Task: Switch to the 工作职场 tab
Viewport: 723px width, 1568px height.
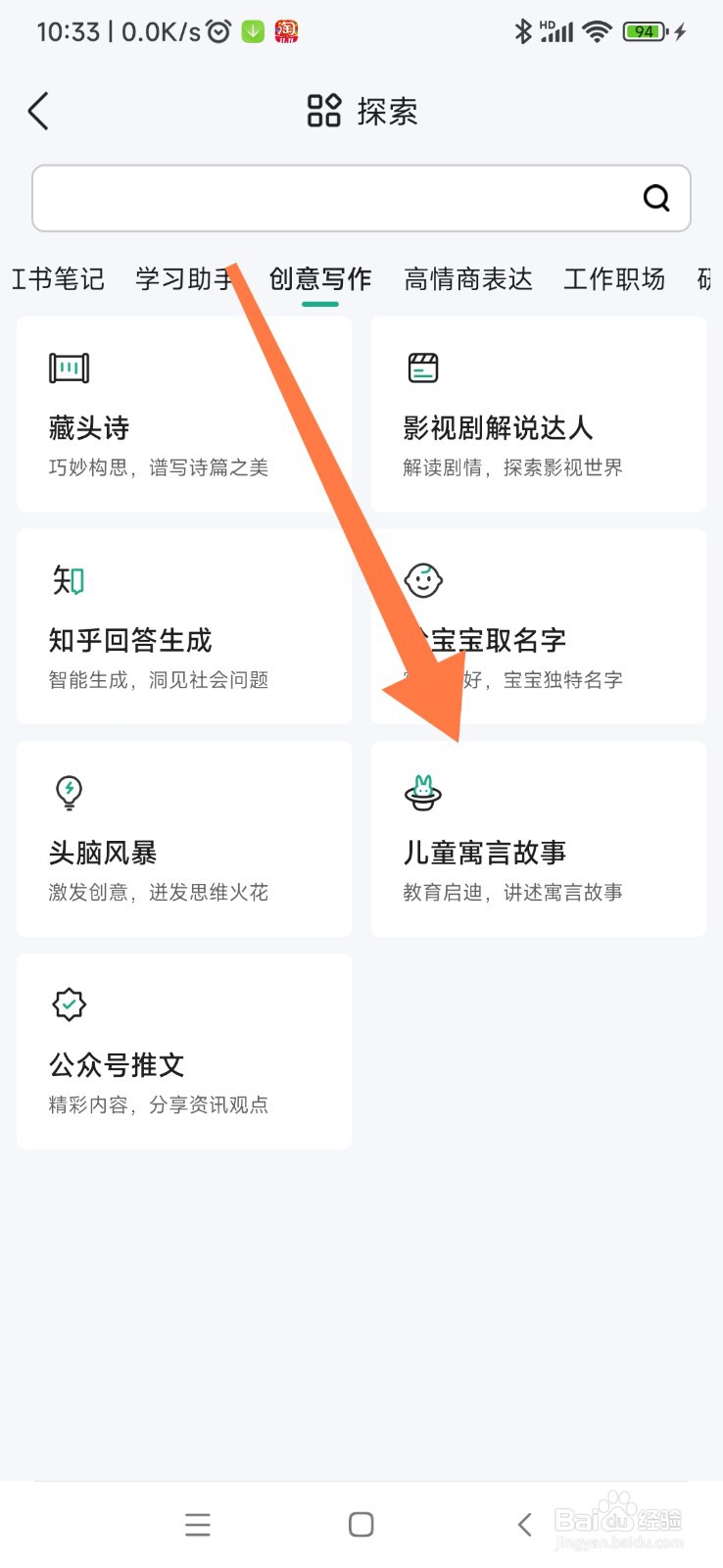Action: tap(613, 279)
